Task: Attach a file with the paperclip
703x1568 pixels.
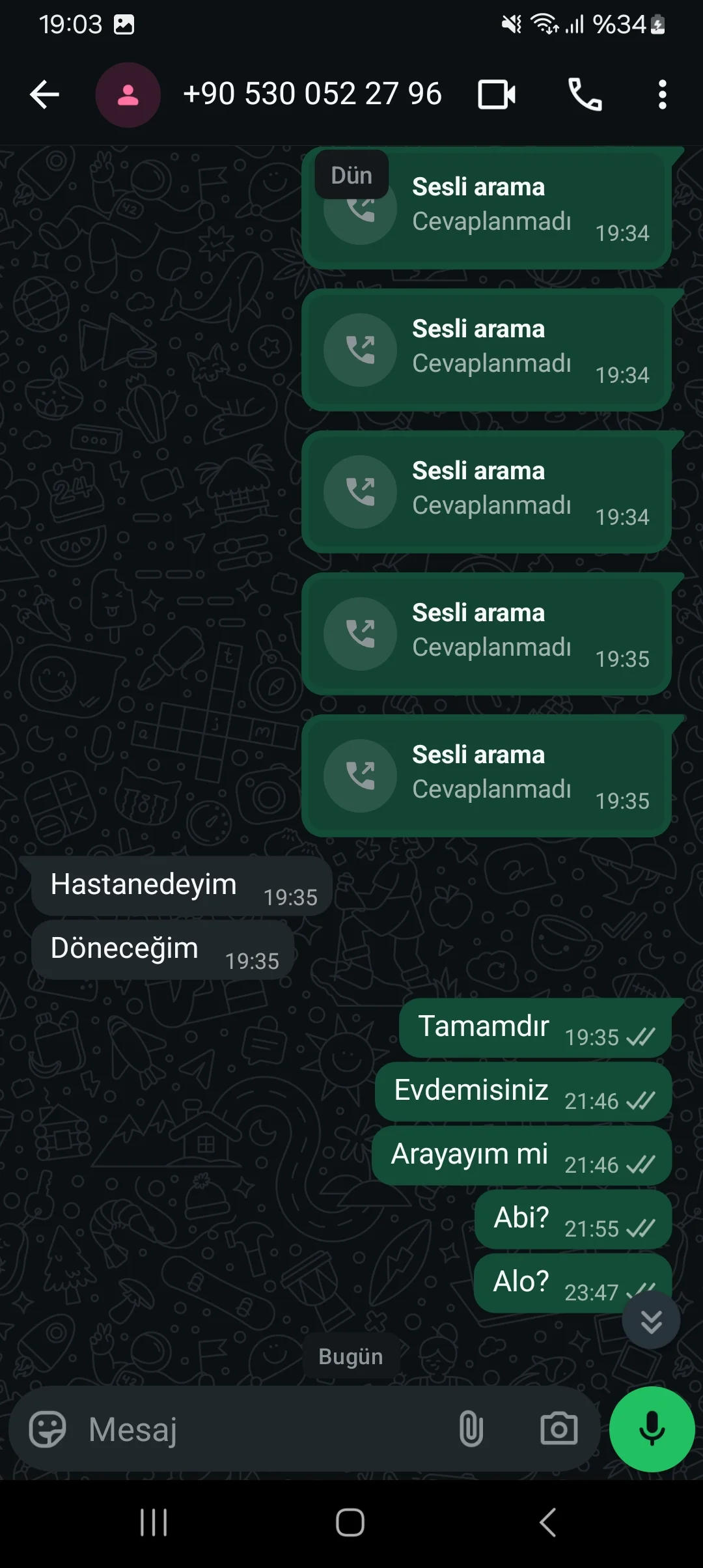Action: (471, 1430)
